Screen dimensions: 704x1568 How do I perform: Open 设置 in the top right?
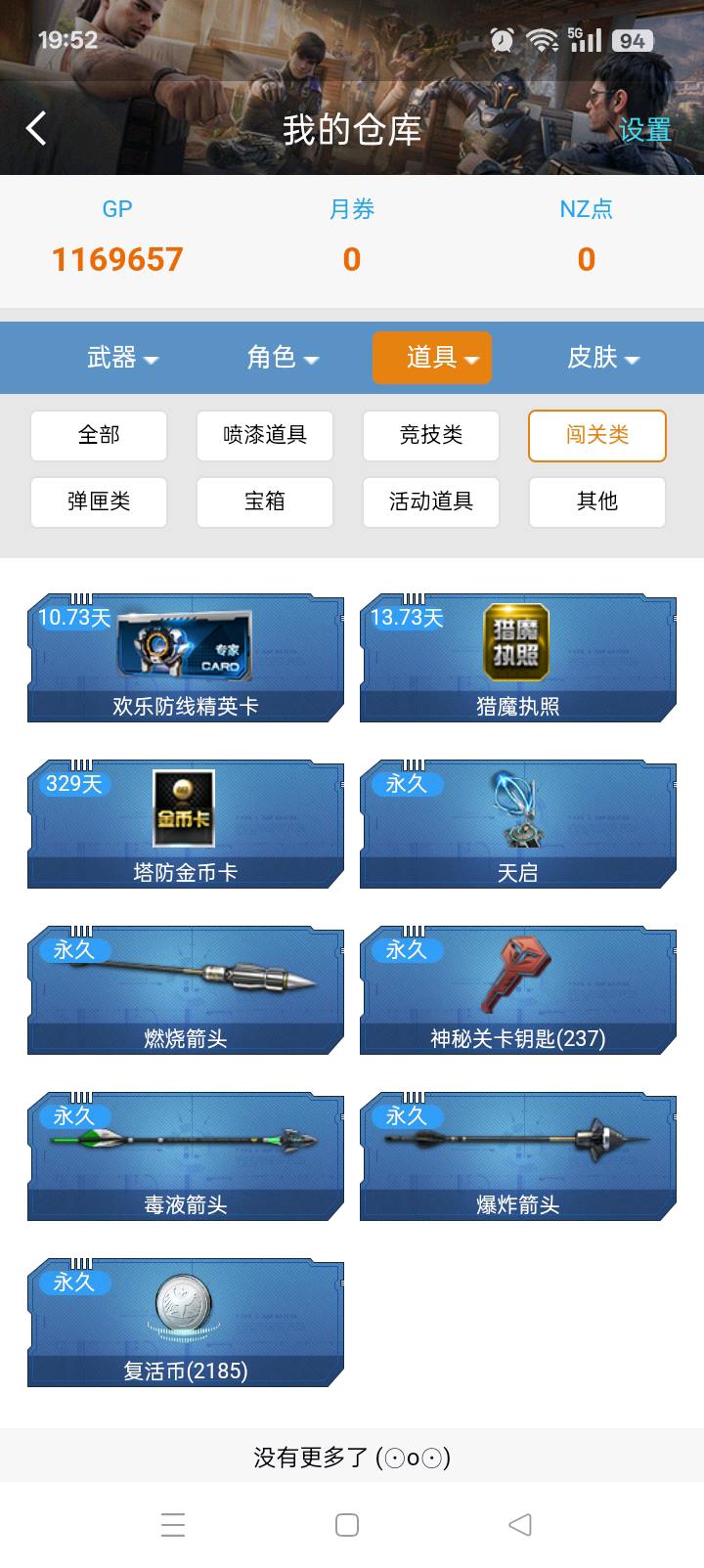644,130
